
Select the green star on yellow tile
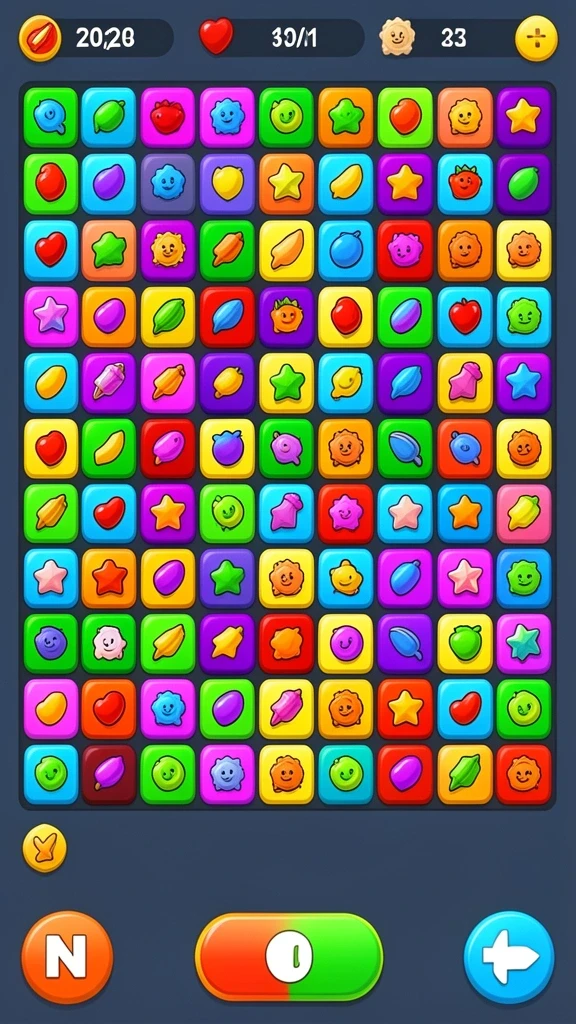pos(287,382)
